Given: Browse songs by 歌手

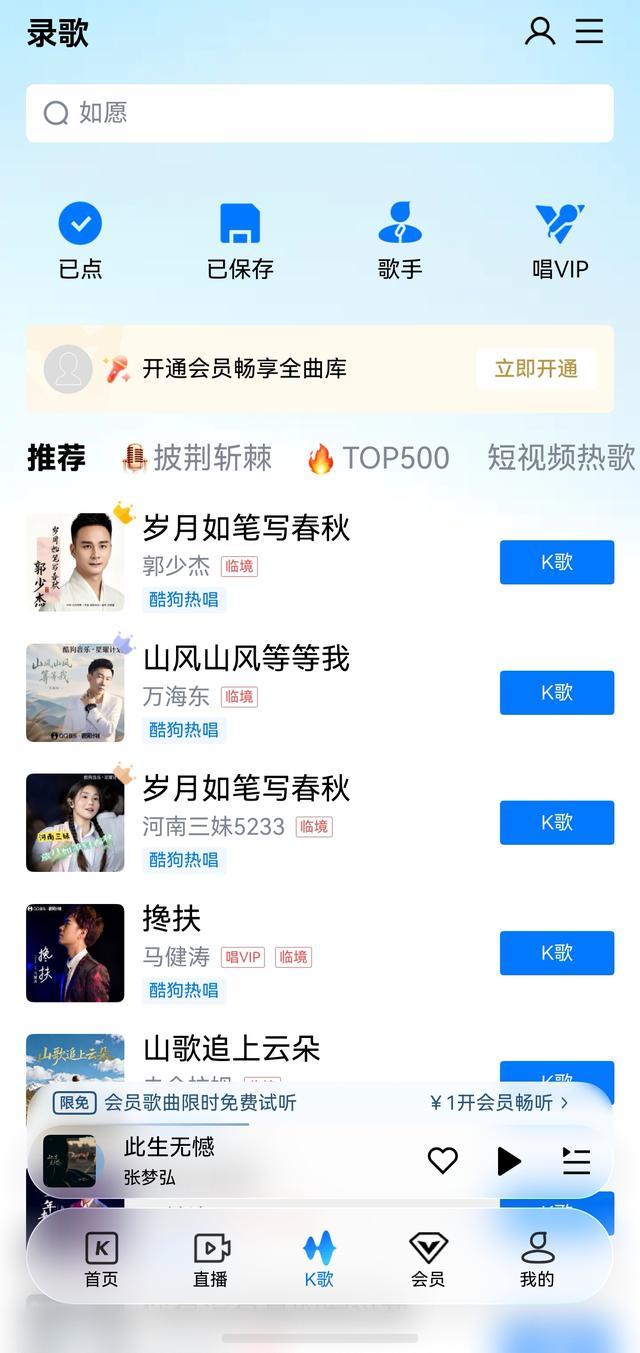Looking at the screenshot, I should 400,241.
